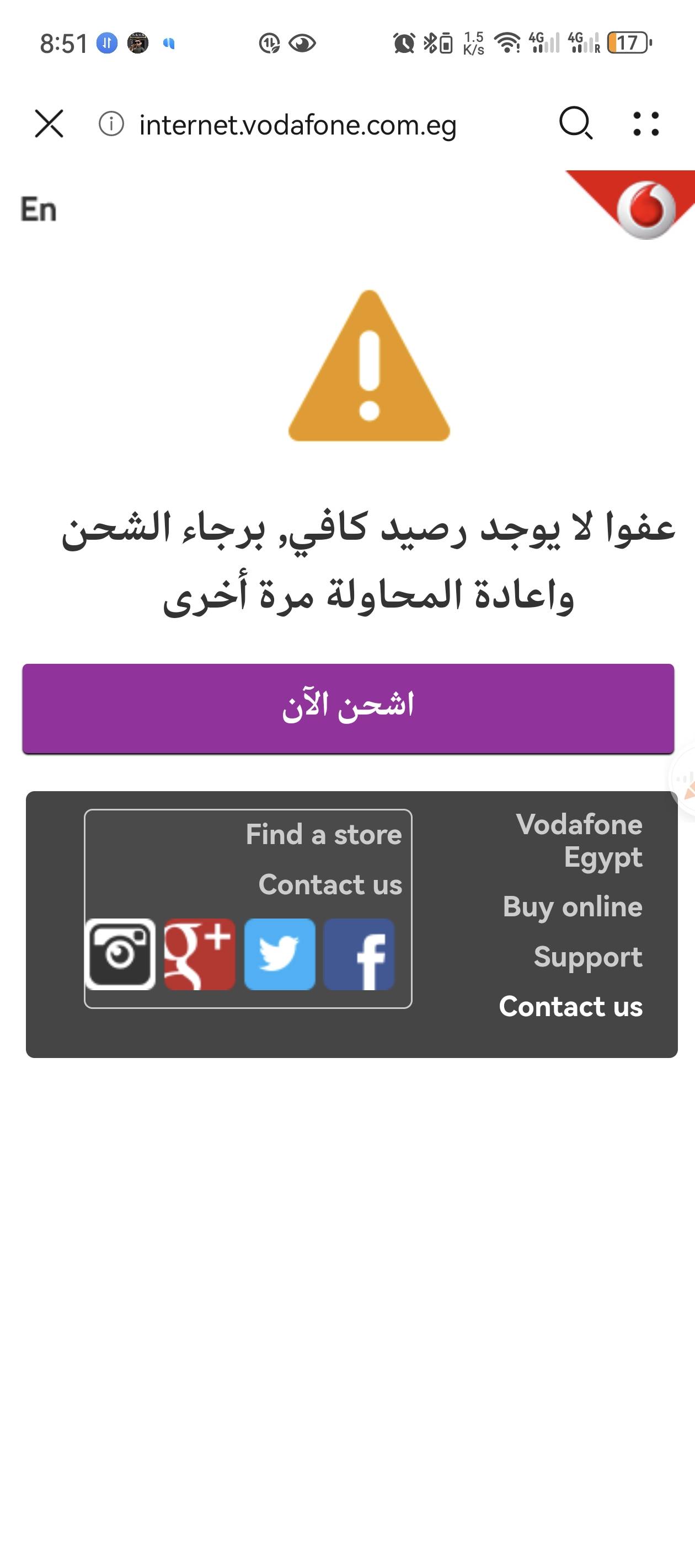
Task: Open Find a store link
Action: pyautogui.click(x=323, y=835)
